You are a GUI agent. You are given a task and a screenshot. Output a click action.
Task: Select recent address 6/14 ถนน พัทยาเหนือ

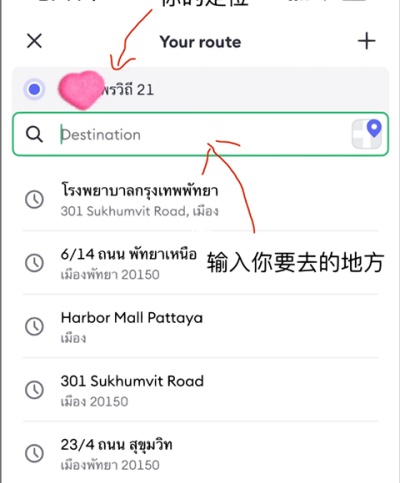[x=200, y=263]
